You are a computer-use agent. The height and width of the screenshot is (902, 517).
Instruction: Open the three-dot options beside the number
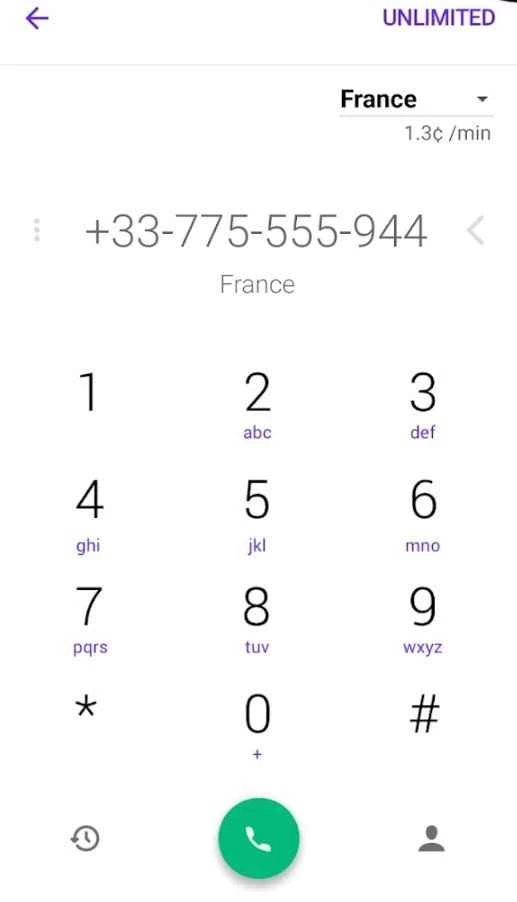[x=37, y=230]
